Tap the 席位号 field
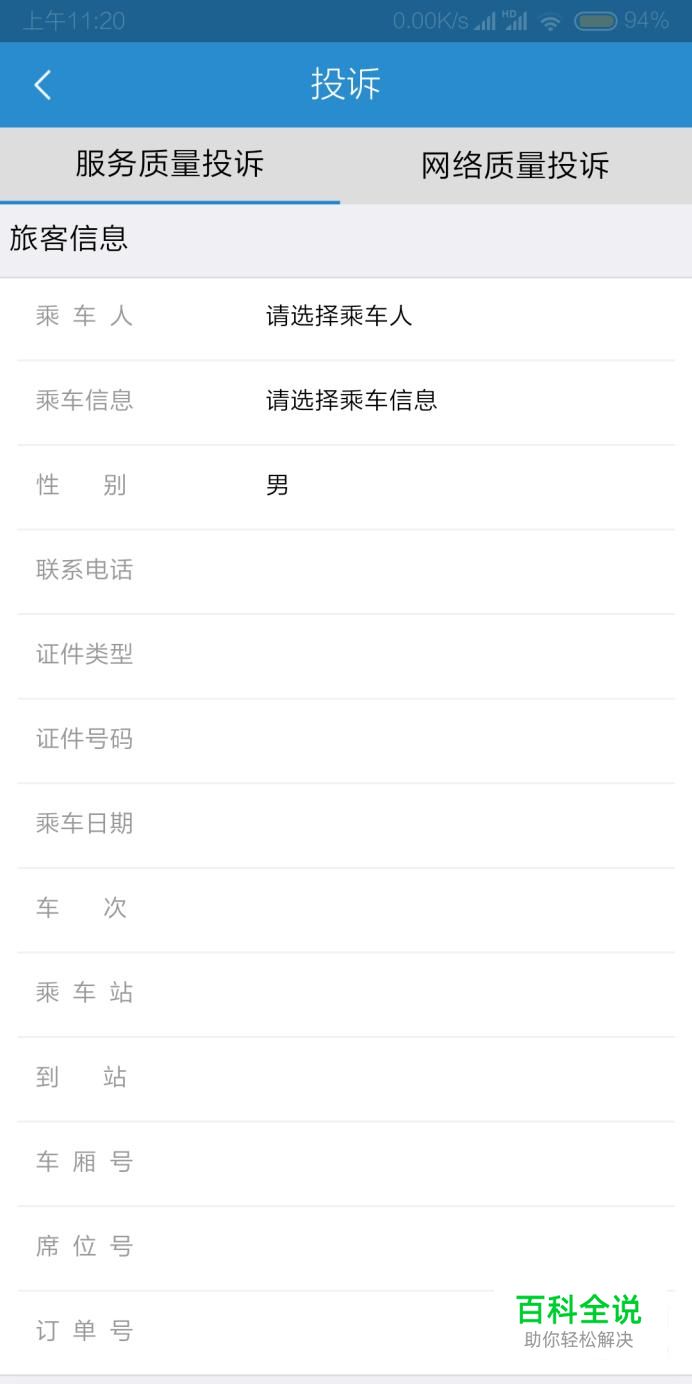Viewport: 692px width, 1384px height. tap(346, 1247)
